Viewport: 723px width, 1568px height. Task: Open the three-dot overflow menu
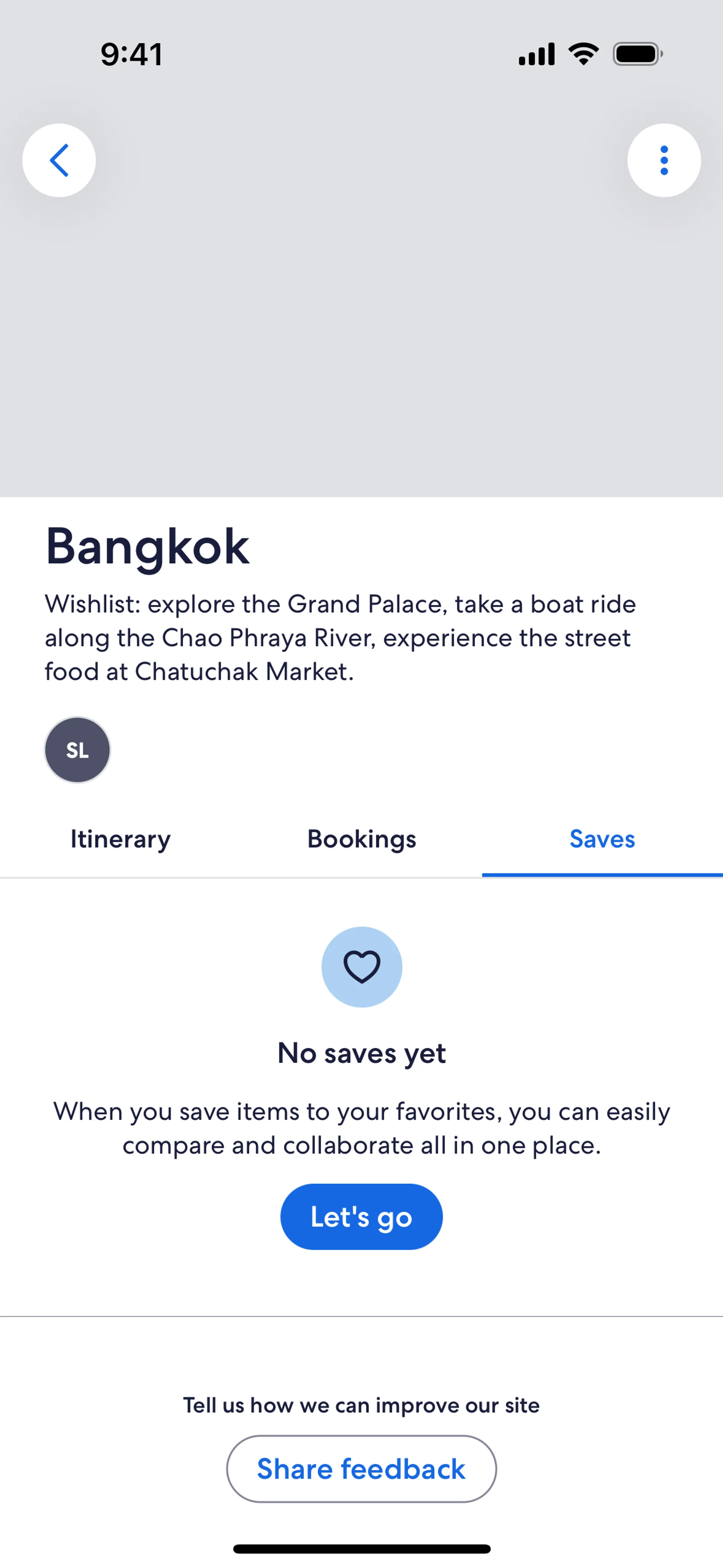pyautogui.click(x=664, y=160)
